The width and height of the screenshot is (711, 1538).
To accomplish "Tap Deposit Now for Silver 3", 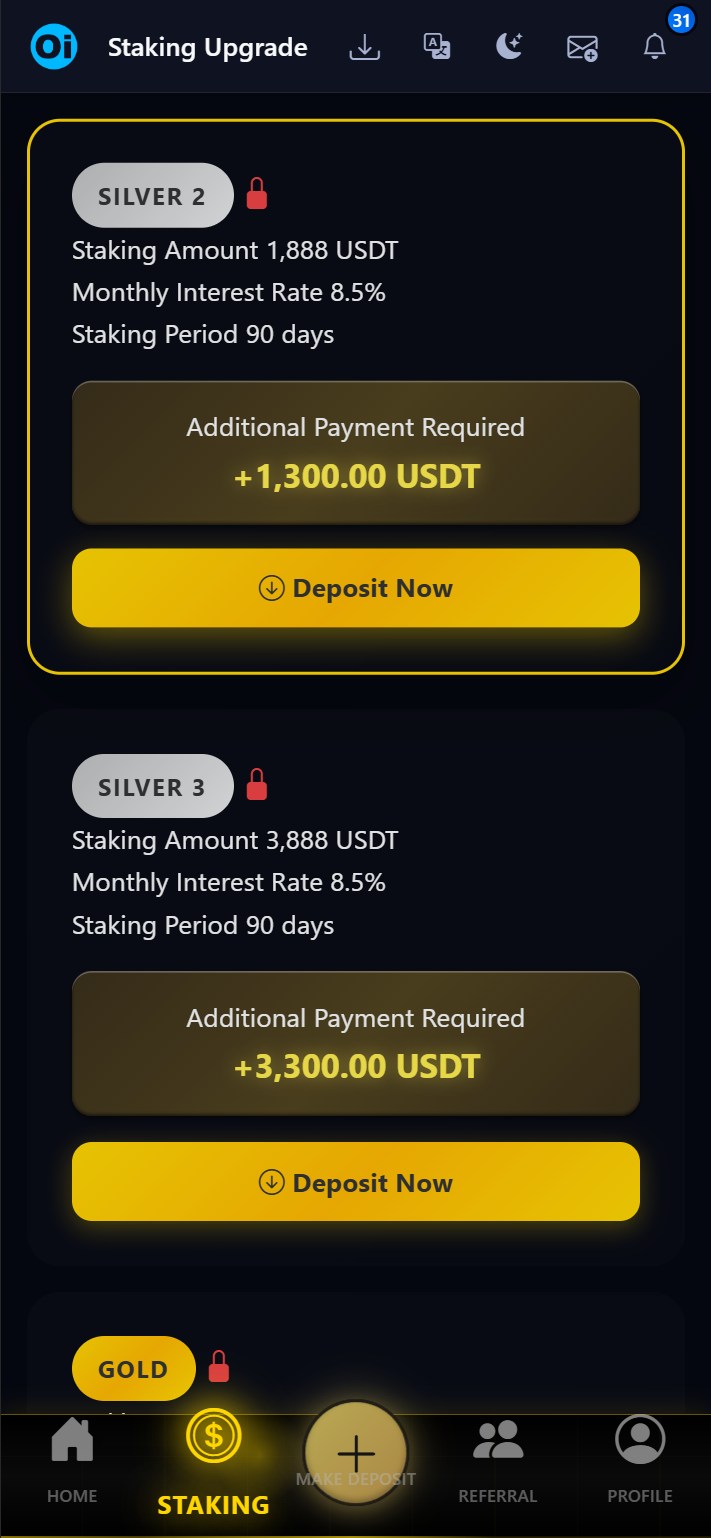I will (356, 1182).
